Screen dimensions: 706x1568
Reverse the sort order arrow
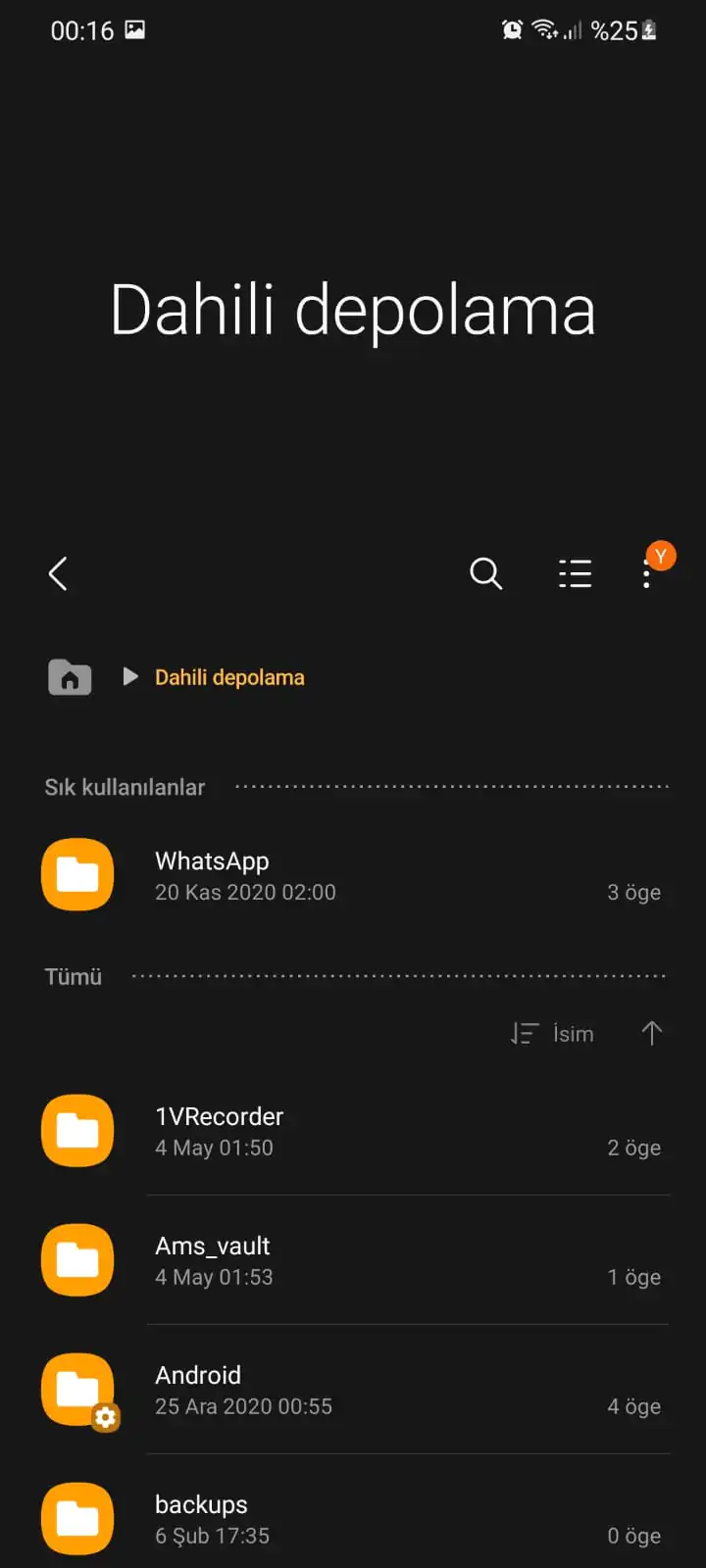click(x=651, y=1033)
